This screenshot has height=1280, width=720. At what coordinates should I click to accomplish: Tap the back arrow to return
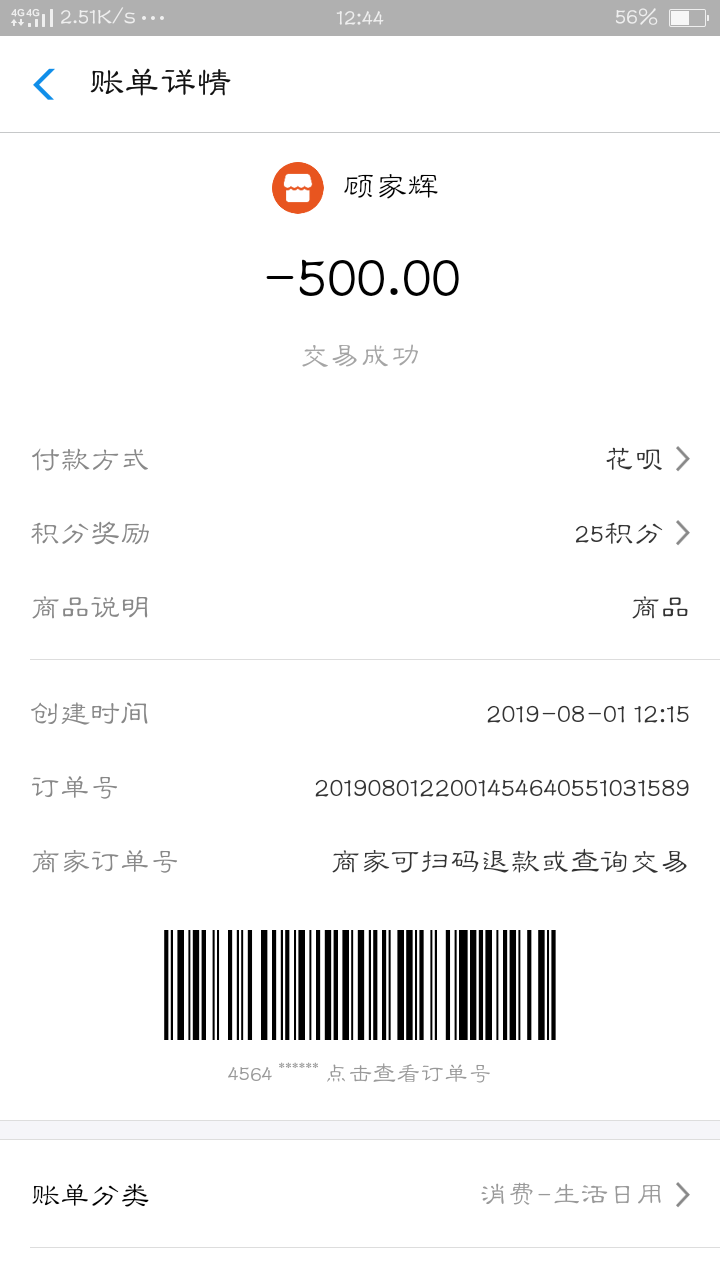point(42,84)
